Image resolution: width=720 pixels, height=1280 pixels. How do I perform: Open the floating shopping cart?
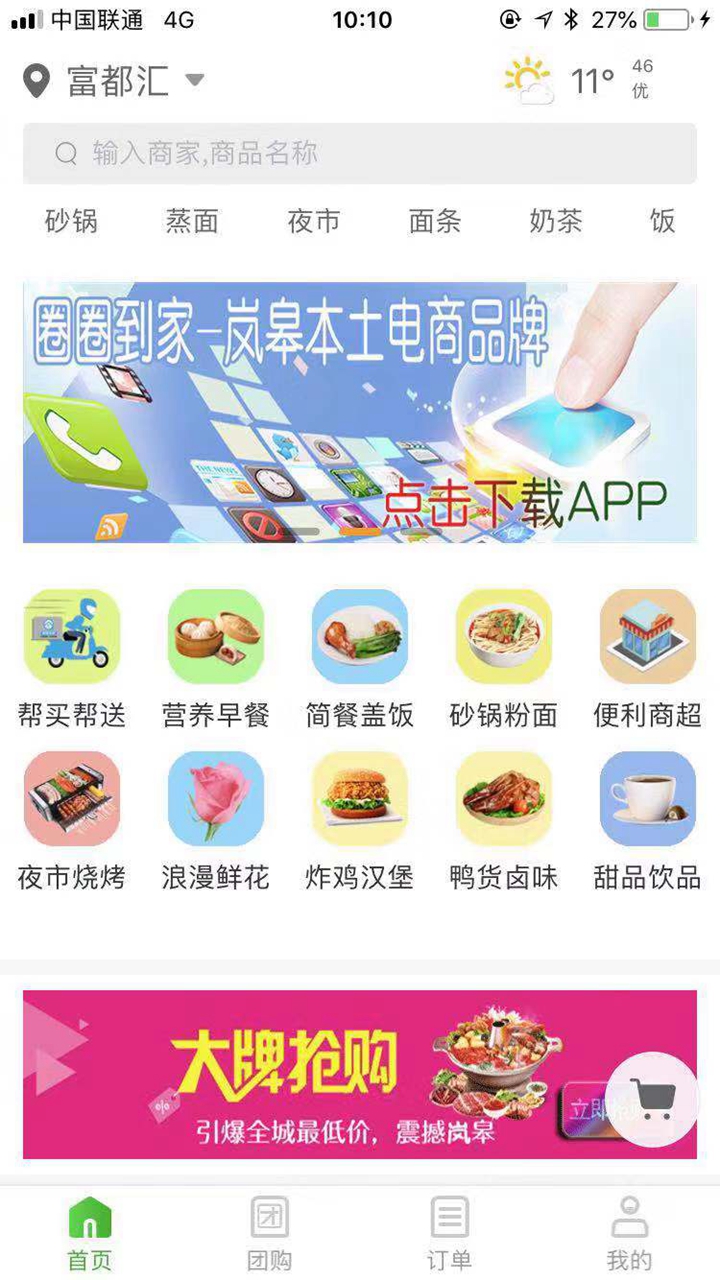(652, 1100)
